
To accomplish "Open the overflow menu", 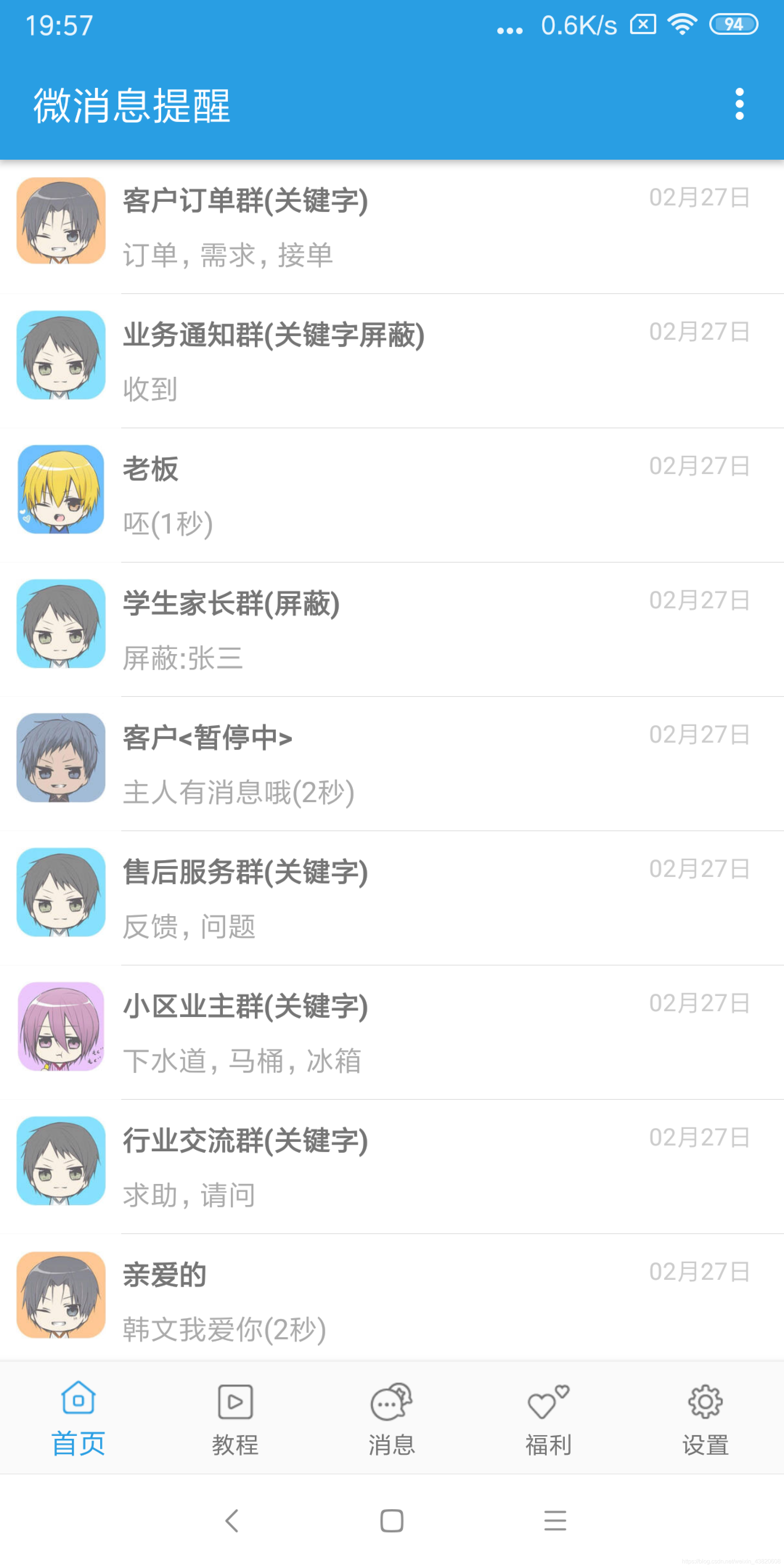I will pyautogui.click(x=739, y=104).
